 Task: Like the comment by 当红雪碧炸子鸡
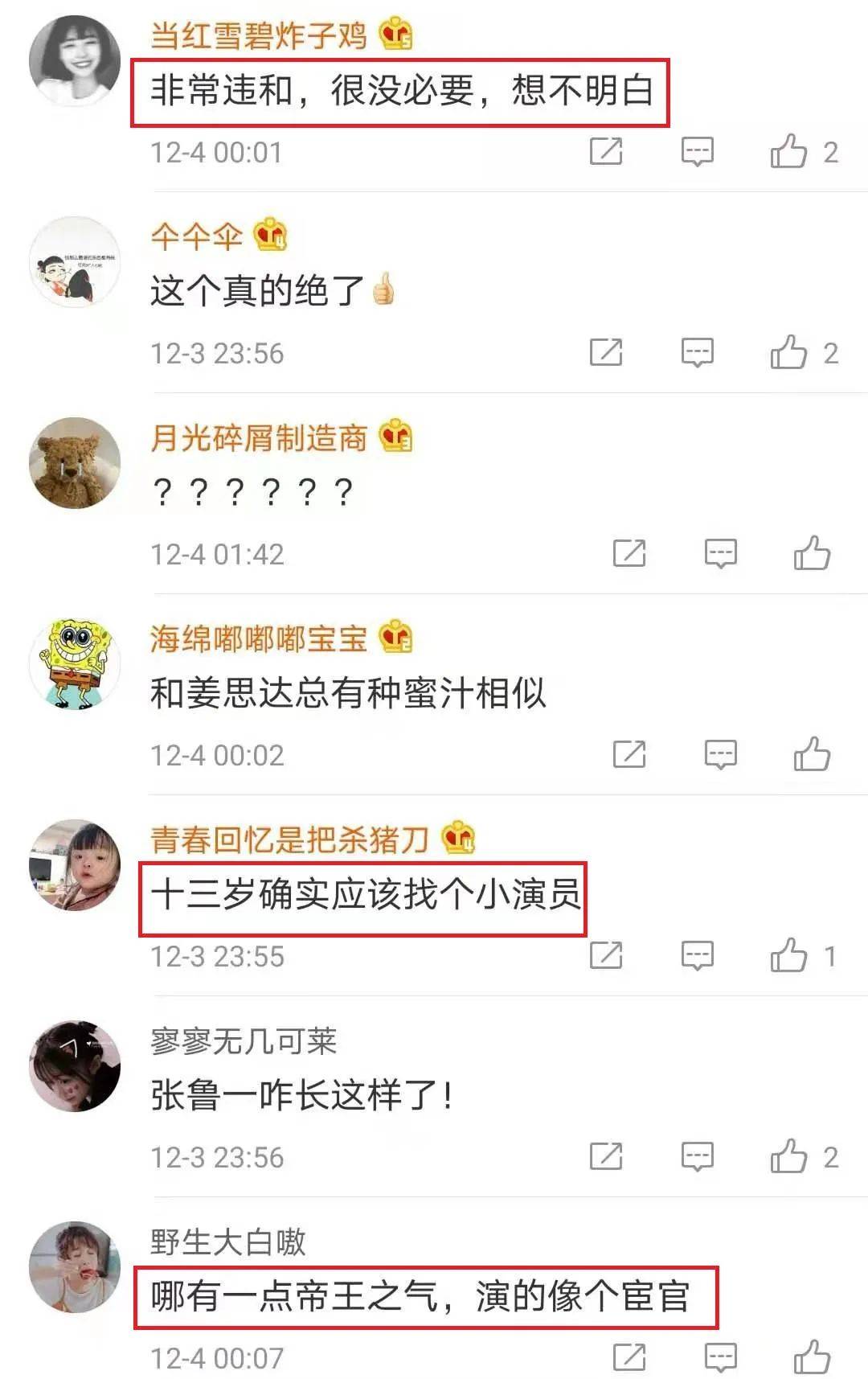[x=788, y=151]
